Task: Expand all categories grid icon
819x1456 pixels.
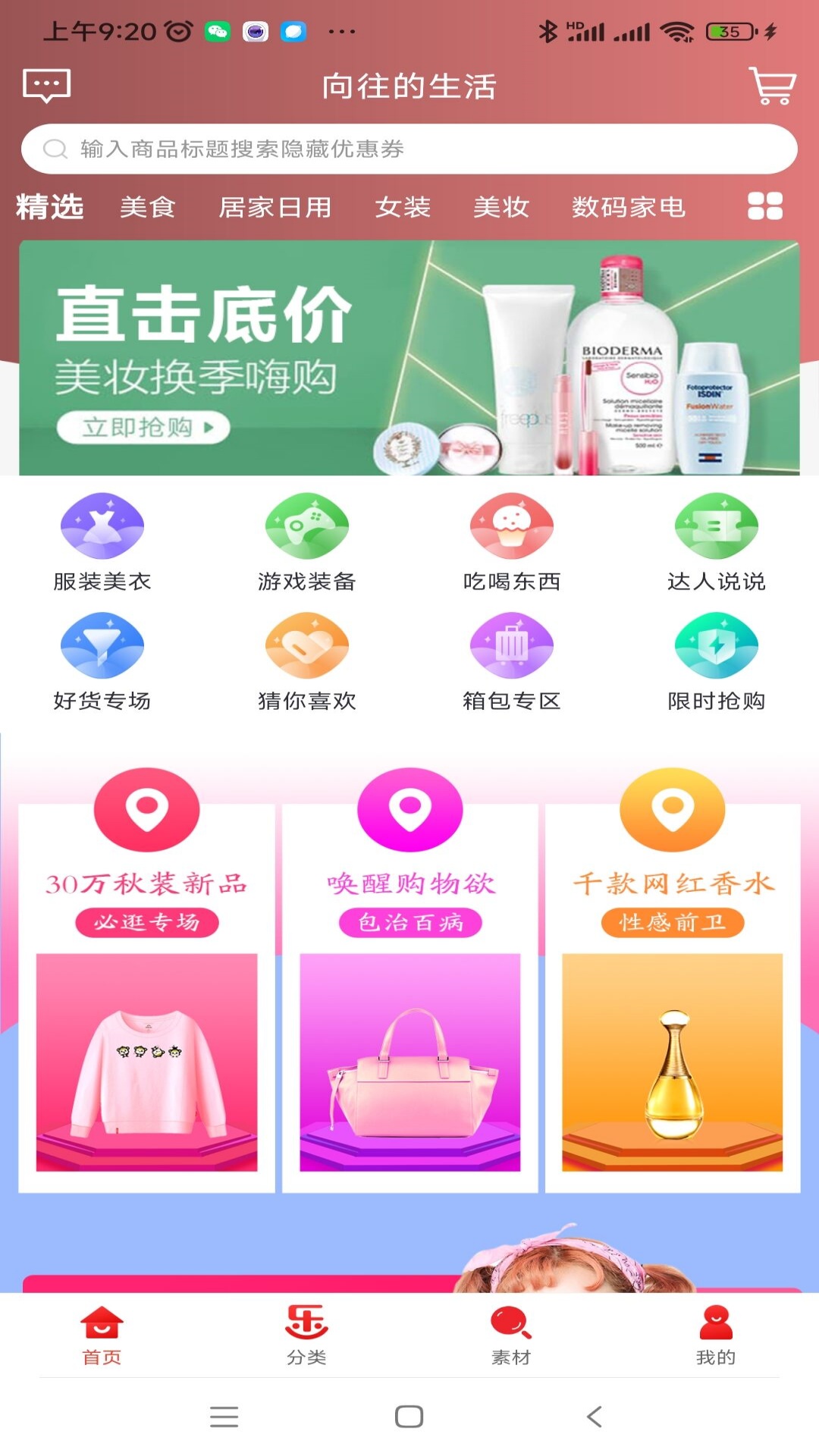Action: 764,206
